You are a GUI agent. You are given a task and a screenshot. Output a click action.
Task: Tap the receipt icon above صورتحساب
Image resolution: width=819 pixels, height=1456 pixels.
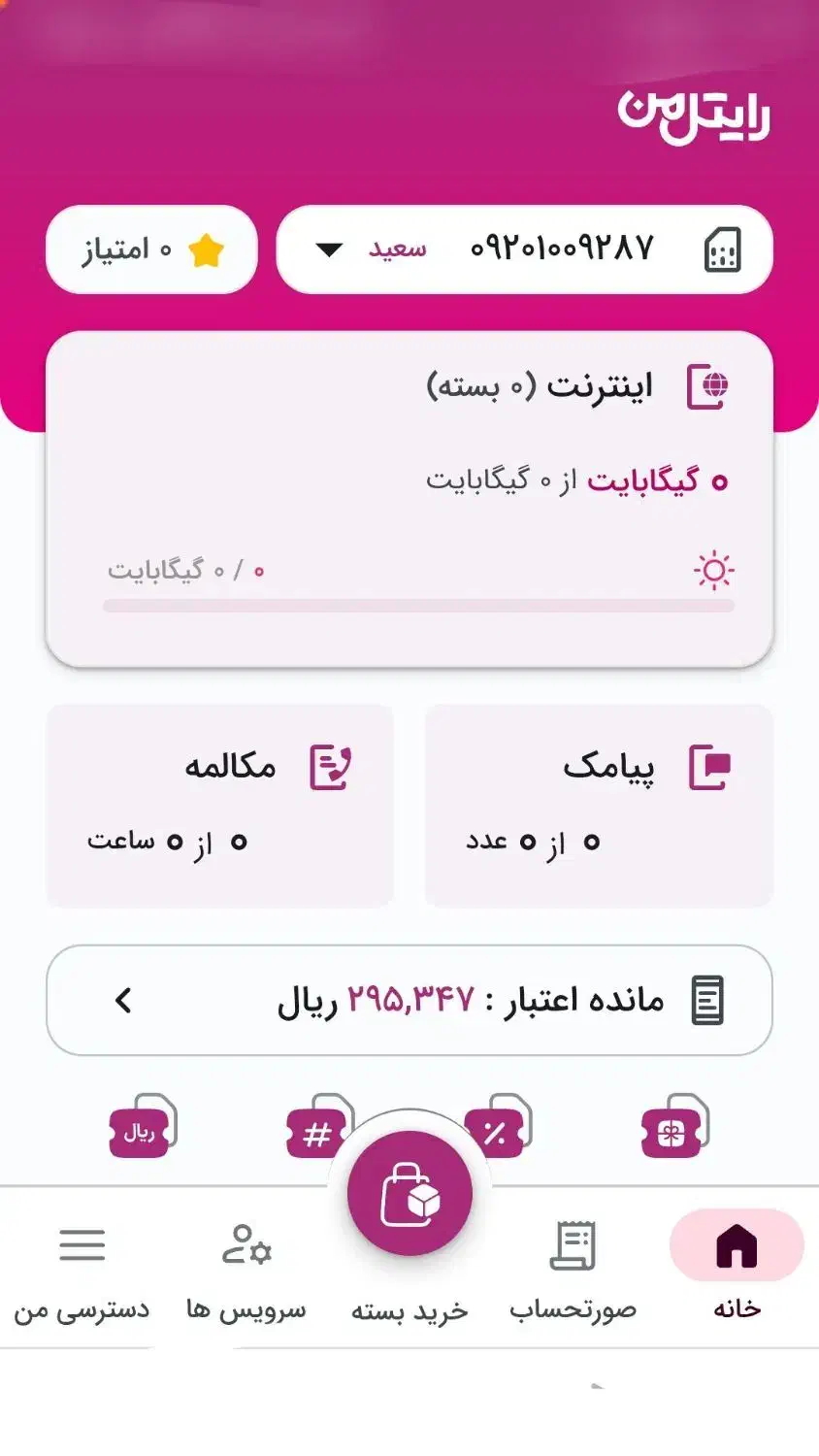click(x=574, y=1243)
